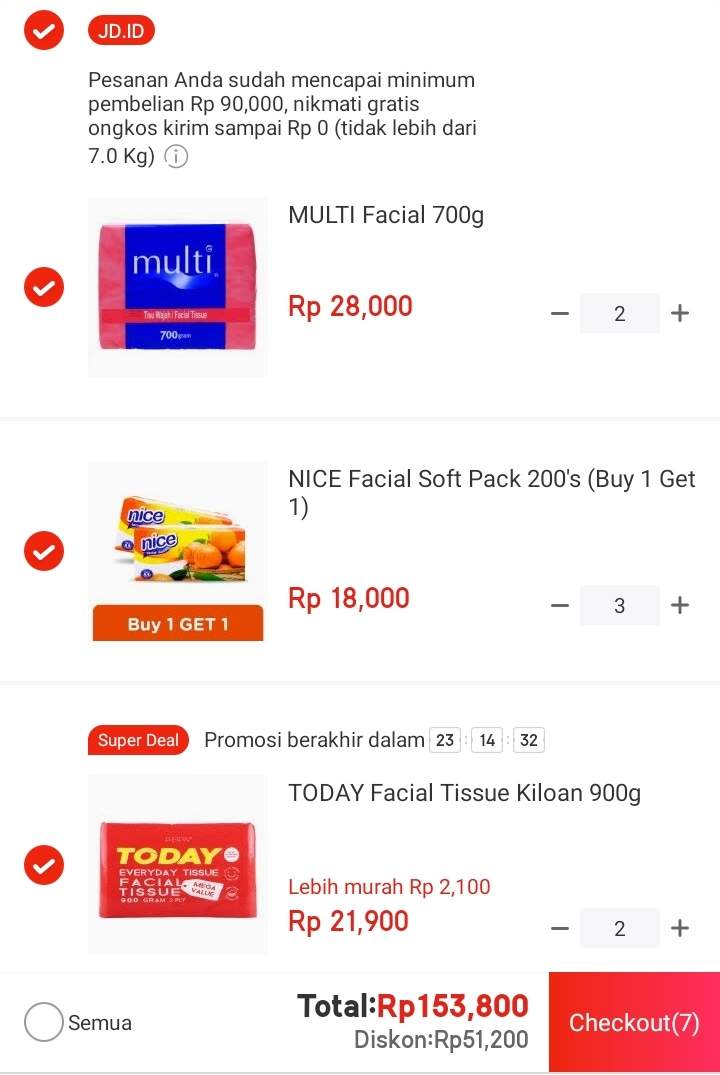
Task: Add one more NICE Facial Soft Pack
Action: (680, 605)
